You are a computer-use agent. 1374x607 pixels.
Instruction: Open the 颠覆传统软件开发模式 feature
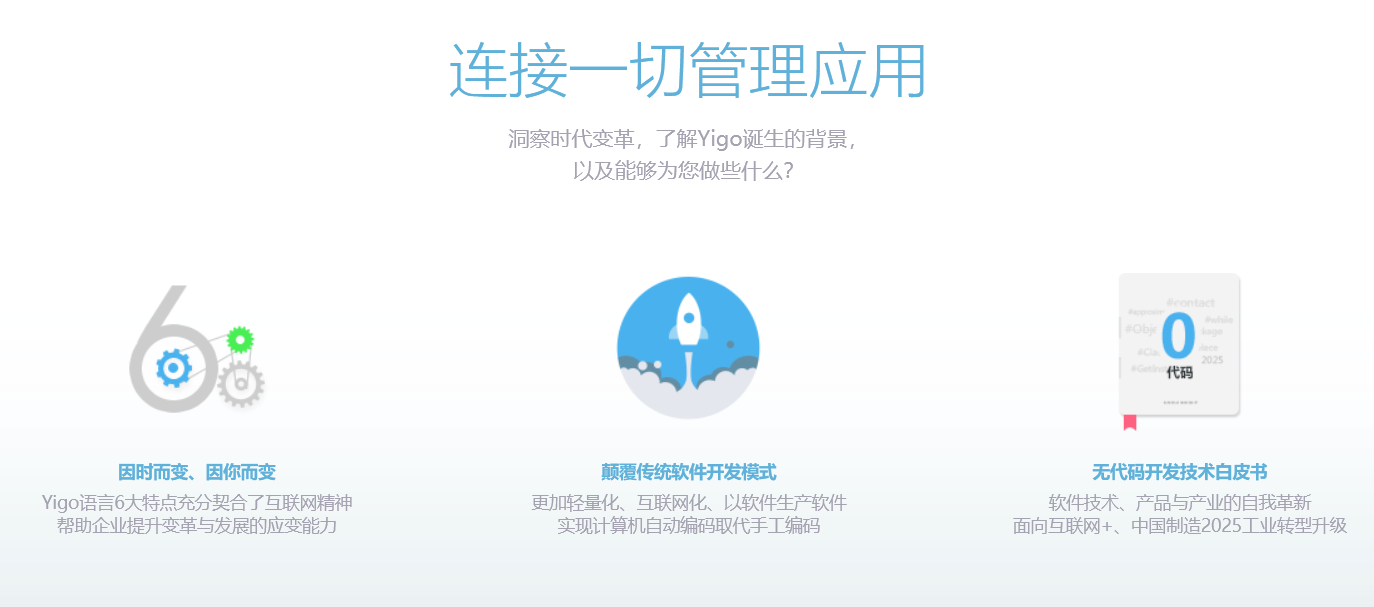(688, 472)
